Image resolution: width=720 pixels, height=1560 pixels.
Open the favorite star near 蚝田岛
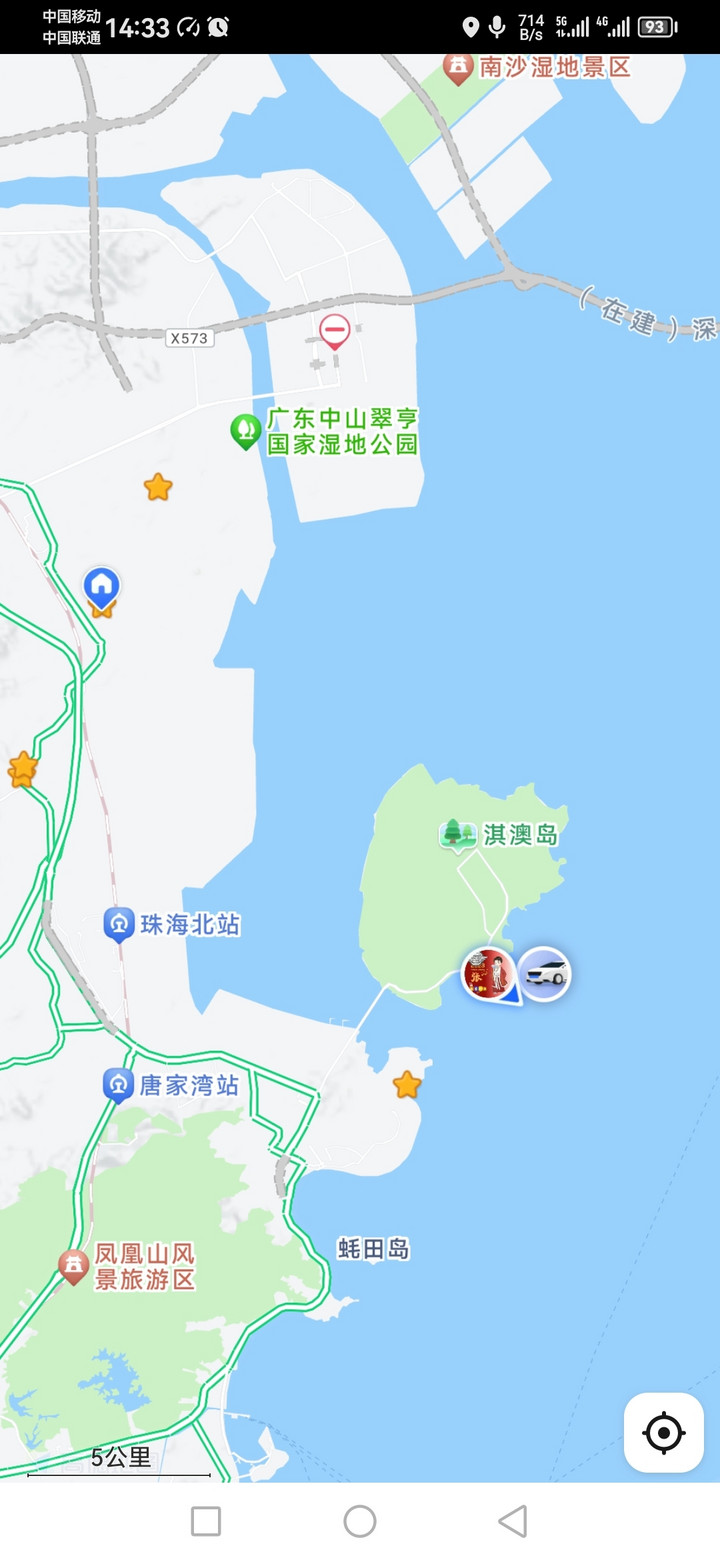pyautogui.click(x=407, y=1085)
